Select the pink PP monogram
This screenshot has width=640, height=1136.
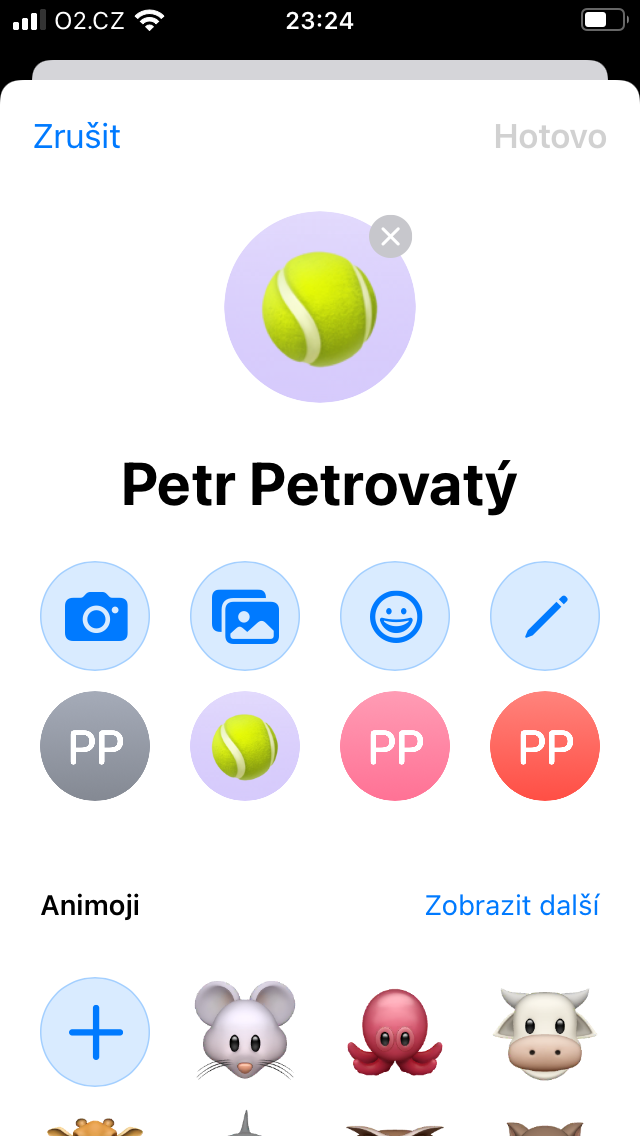tap(395, 746)
